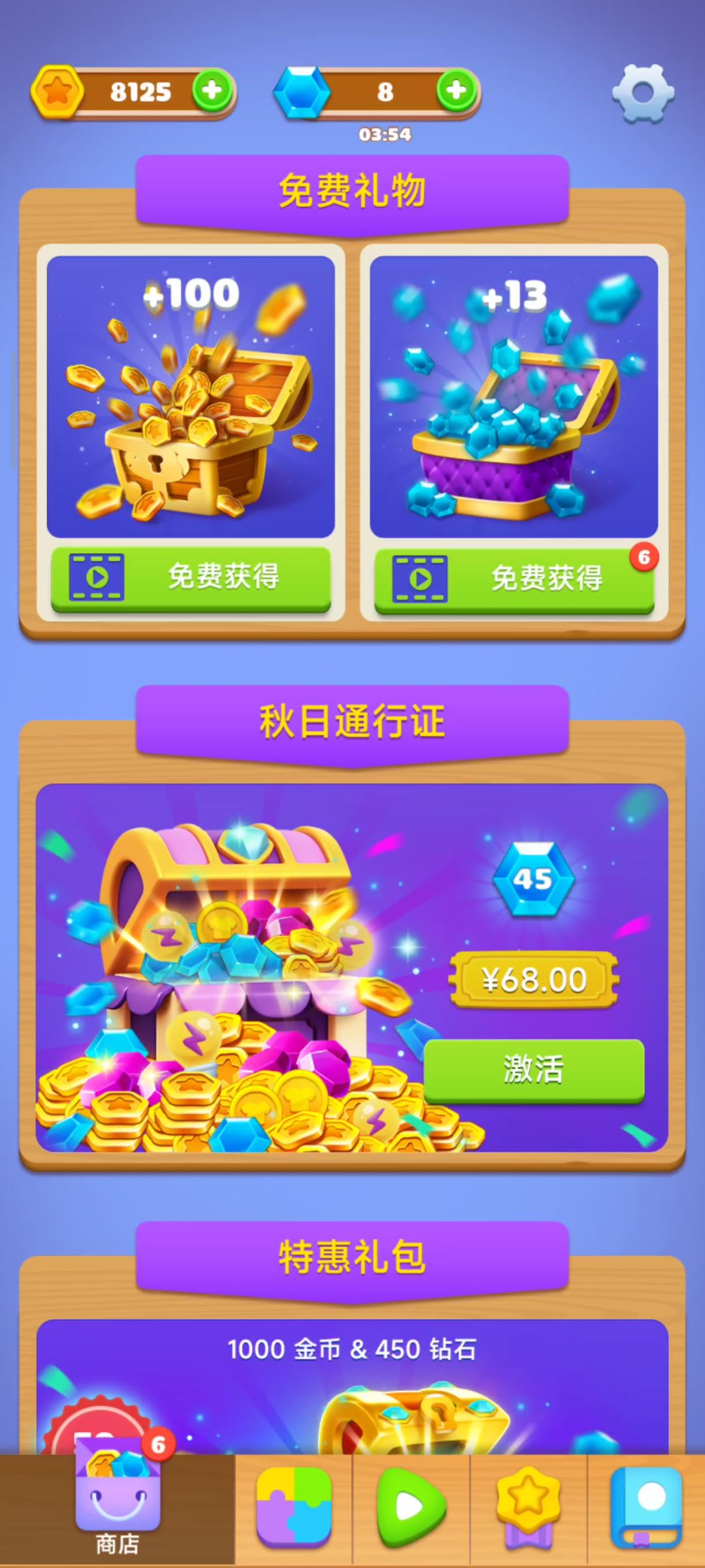Activate the 秋日通行证 pass with 激活
The height and width of the screenshot is (1568, 705).
[x=533, y=1069]
